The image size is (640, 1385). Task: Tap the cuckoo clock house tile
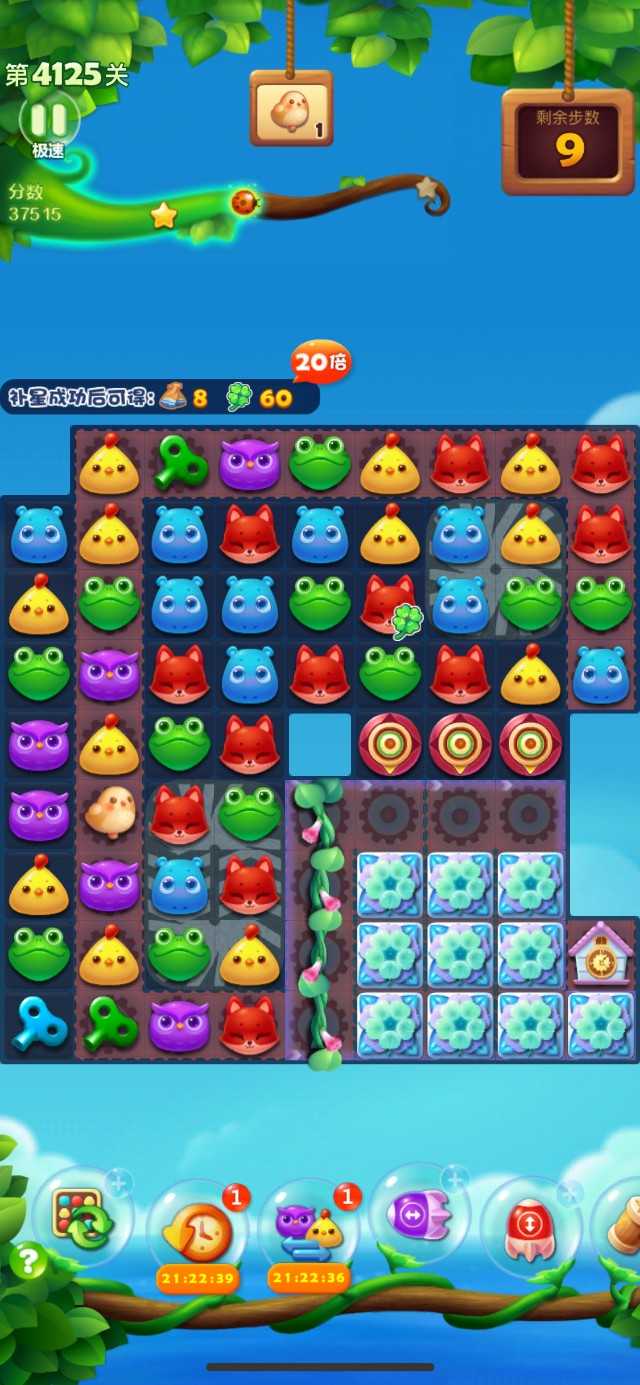600,954
